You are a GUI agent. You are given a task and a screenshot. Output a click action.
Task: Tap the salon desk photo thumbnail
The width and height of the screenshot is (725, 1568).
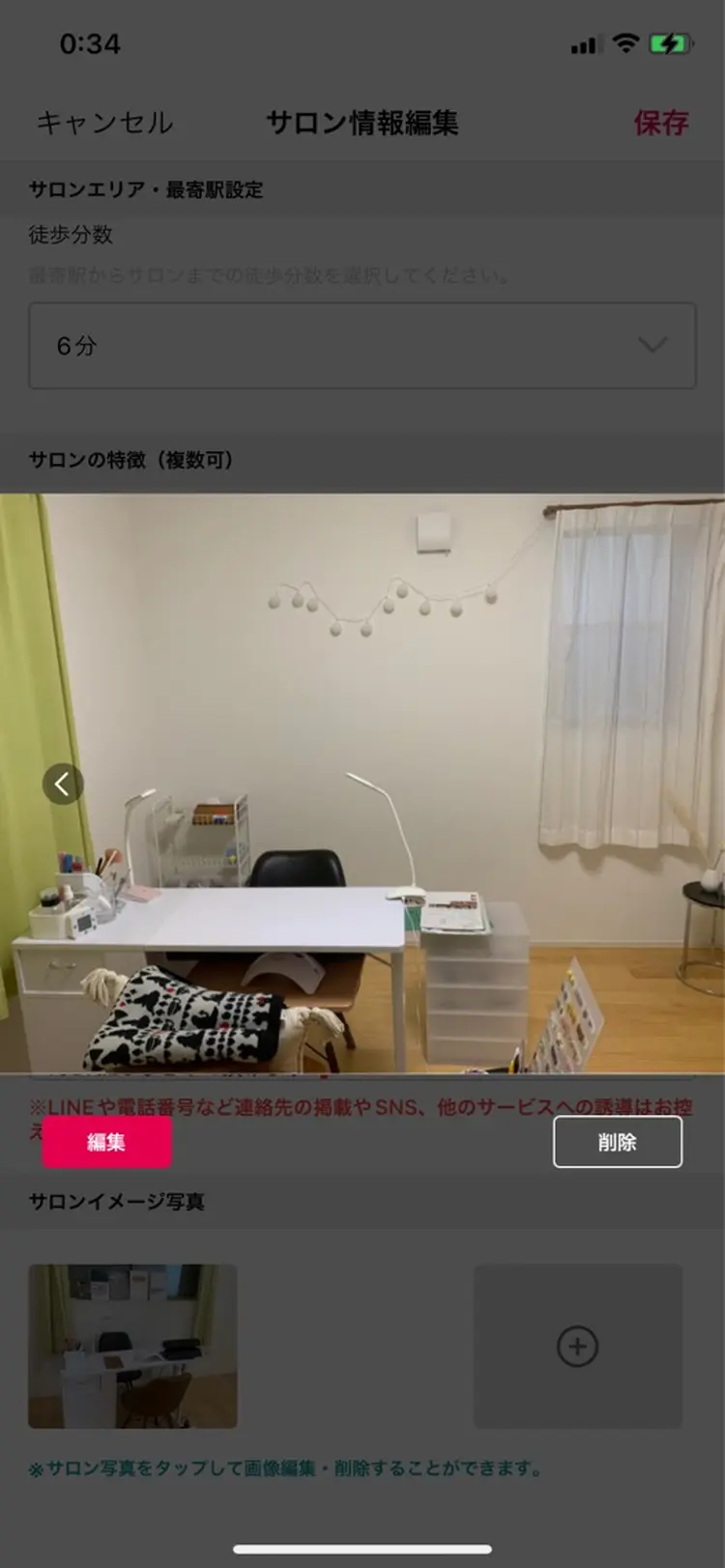click(x=131, y=1344)
